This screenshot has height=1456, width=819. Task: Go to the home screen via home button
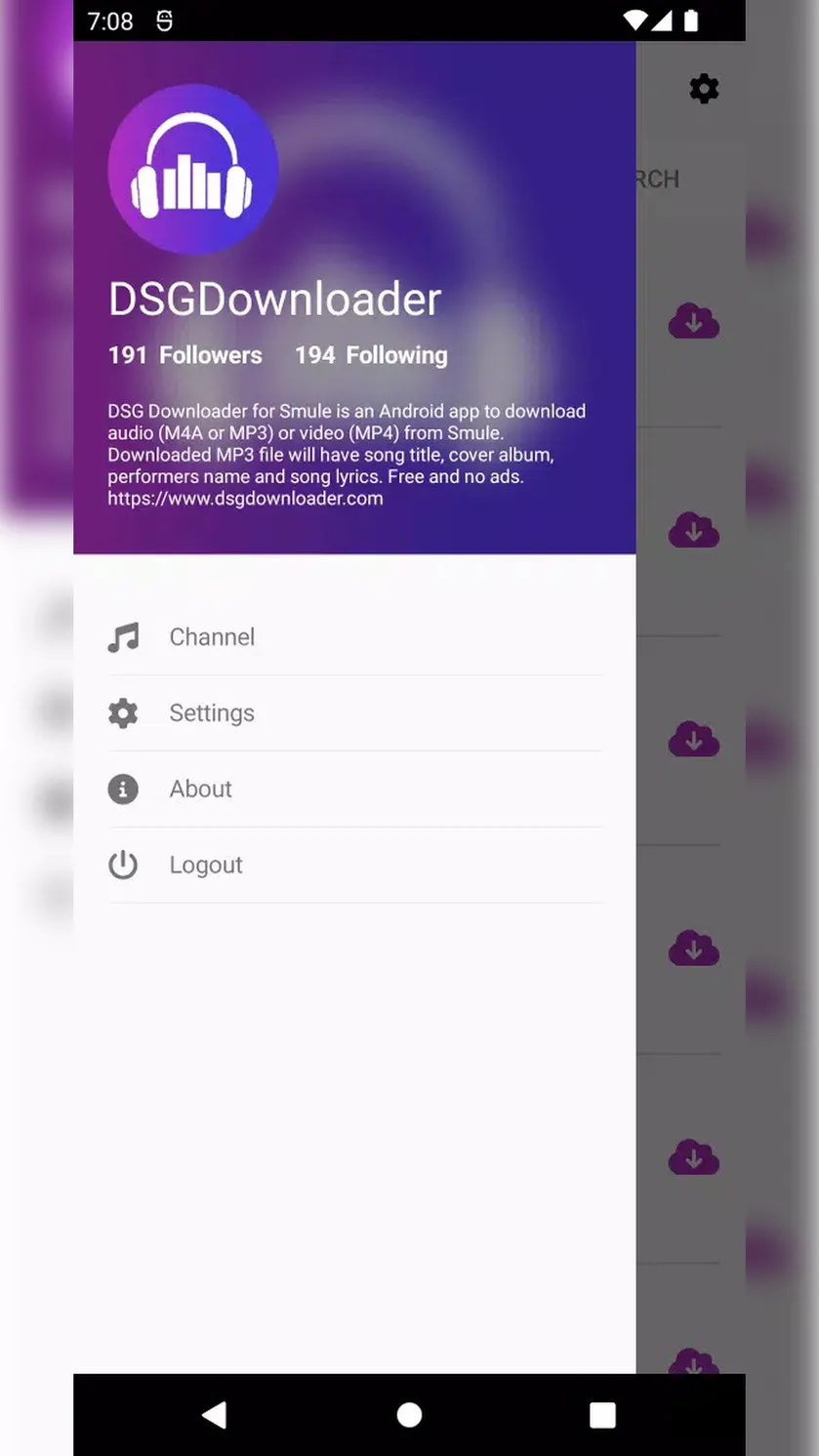coord(409,1415)
